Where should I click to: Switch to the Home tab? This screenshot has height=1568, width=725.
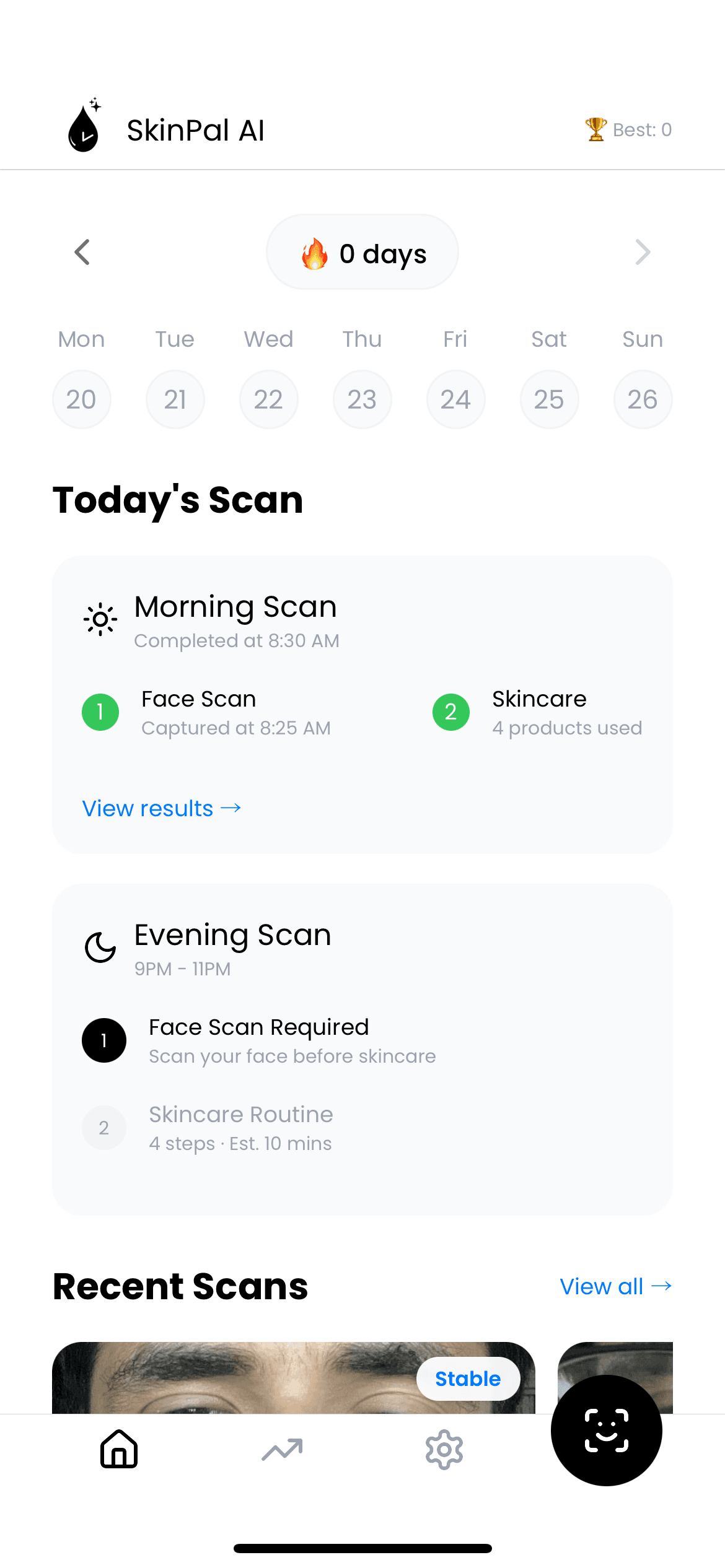[119, 1449]
